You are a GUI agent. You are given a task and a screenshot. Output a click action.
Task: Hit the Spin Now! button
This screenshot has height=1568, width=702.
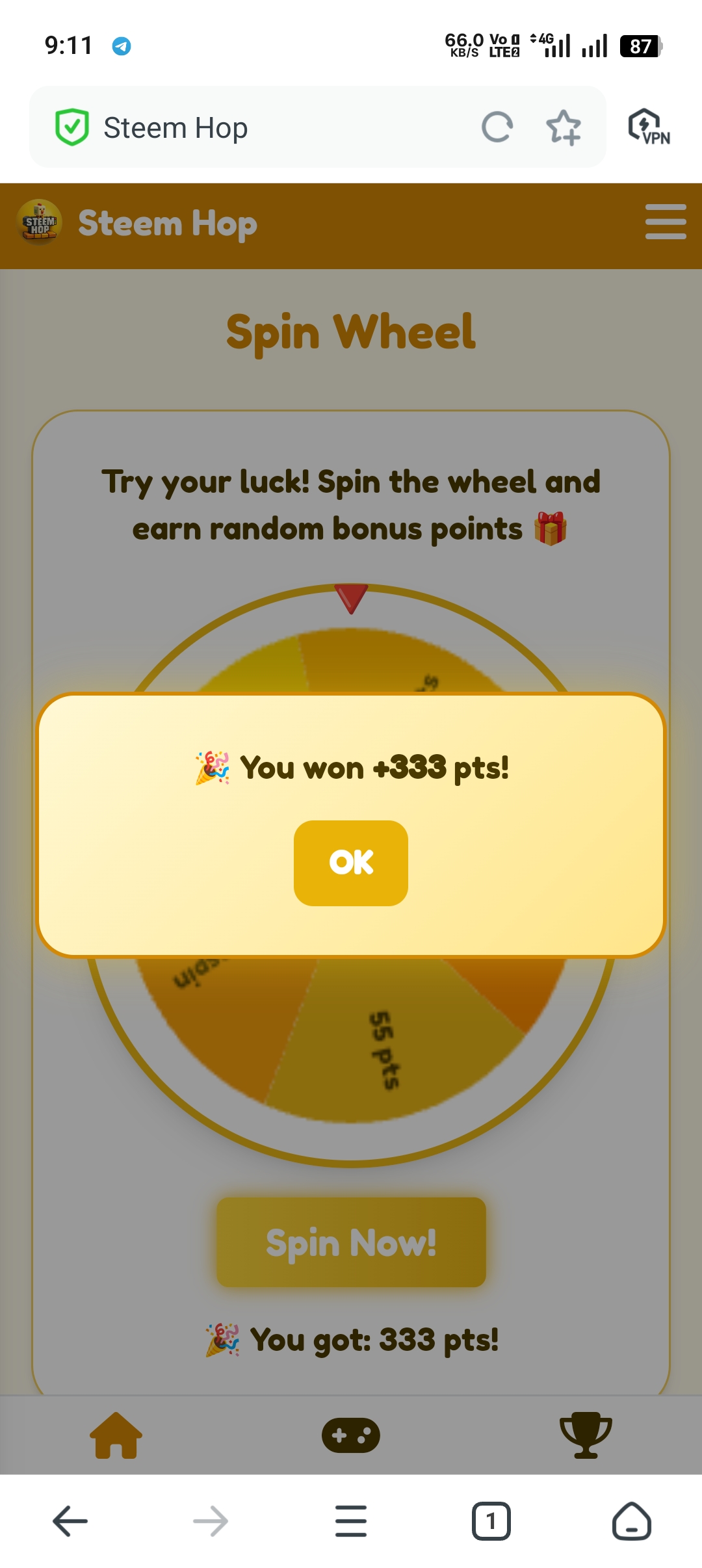pos(351,1242)
